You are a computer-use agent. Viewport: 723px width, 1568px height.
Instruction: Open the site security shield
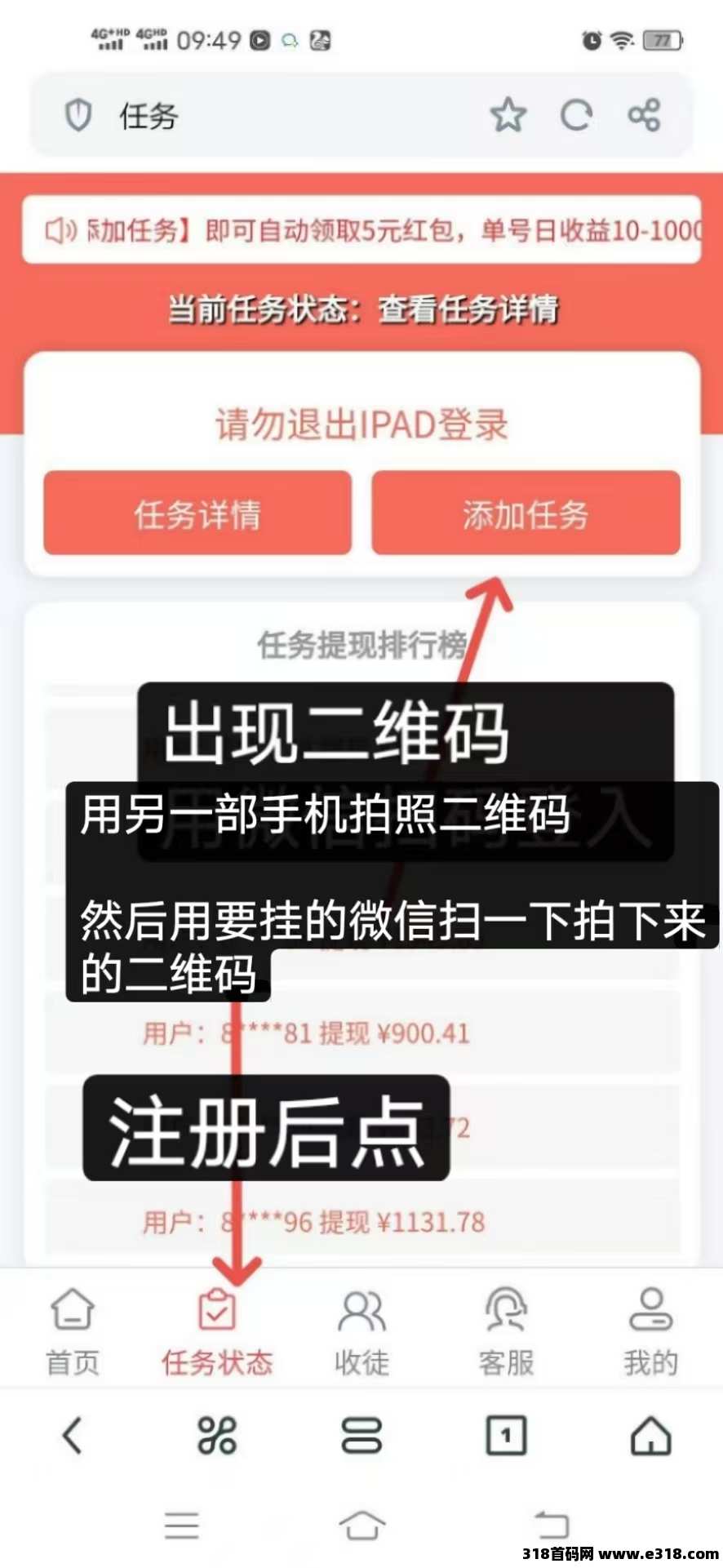click(x=78, y=115)
